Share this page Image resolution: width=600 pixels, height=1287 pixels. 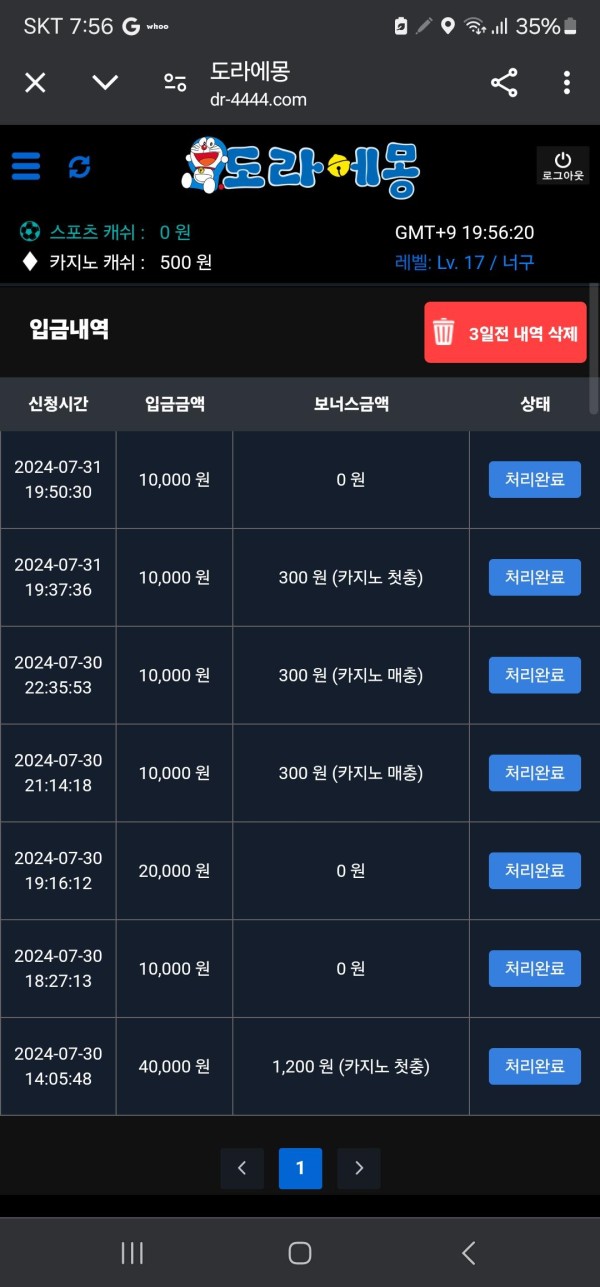click(x=504, y=83)
